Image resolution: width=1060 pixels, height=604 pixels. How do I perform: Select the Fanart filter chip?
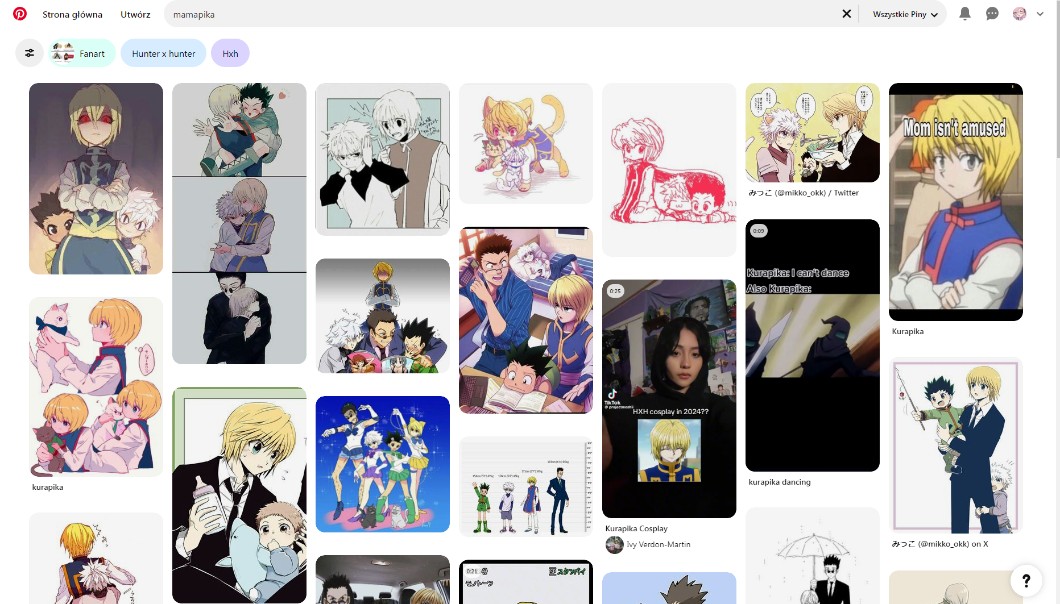[82, 53]
